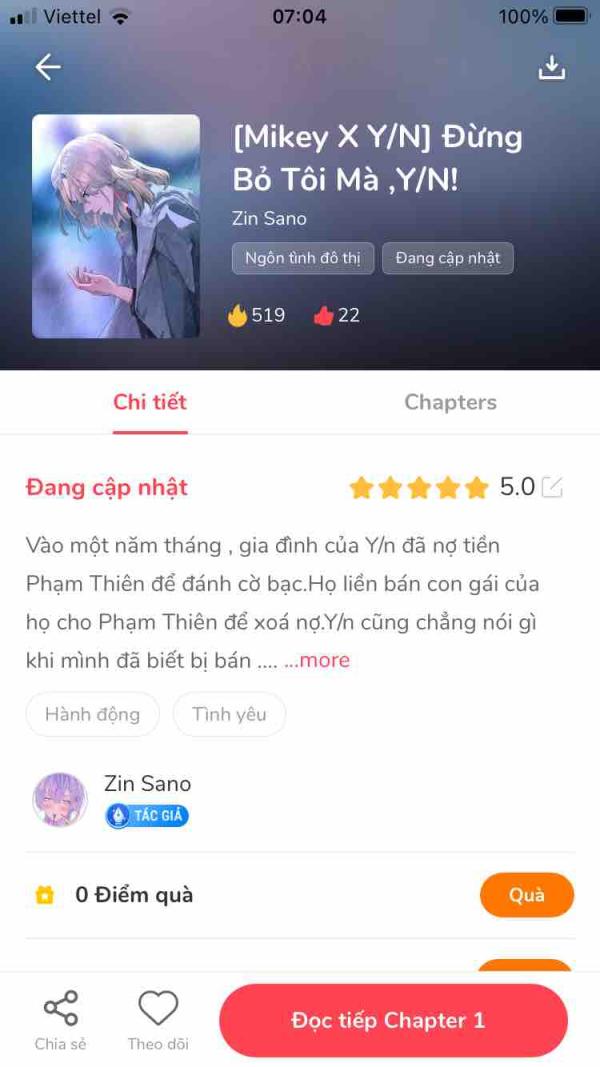Go back using the arrow icon
The width and height of the screenshot is (600, 1067).
(x=48, y=67)
